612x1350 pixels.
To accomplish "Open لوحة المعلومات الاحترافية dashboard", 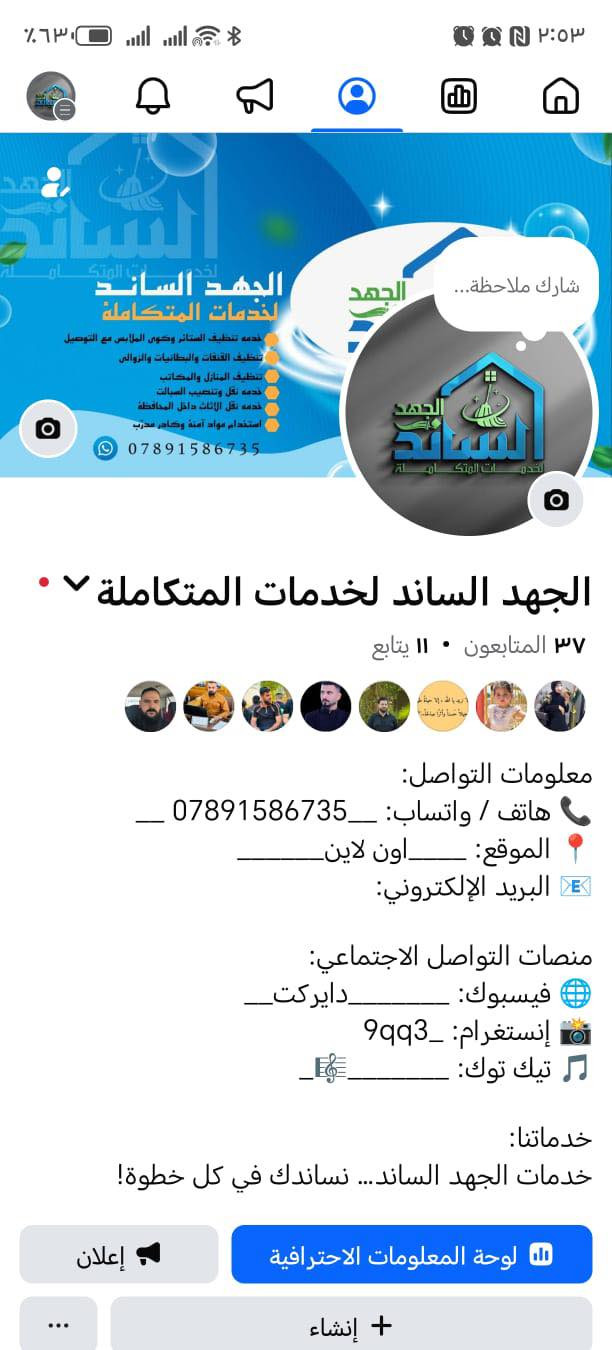I will (x=411, y=1255).
